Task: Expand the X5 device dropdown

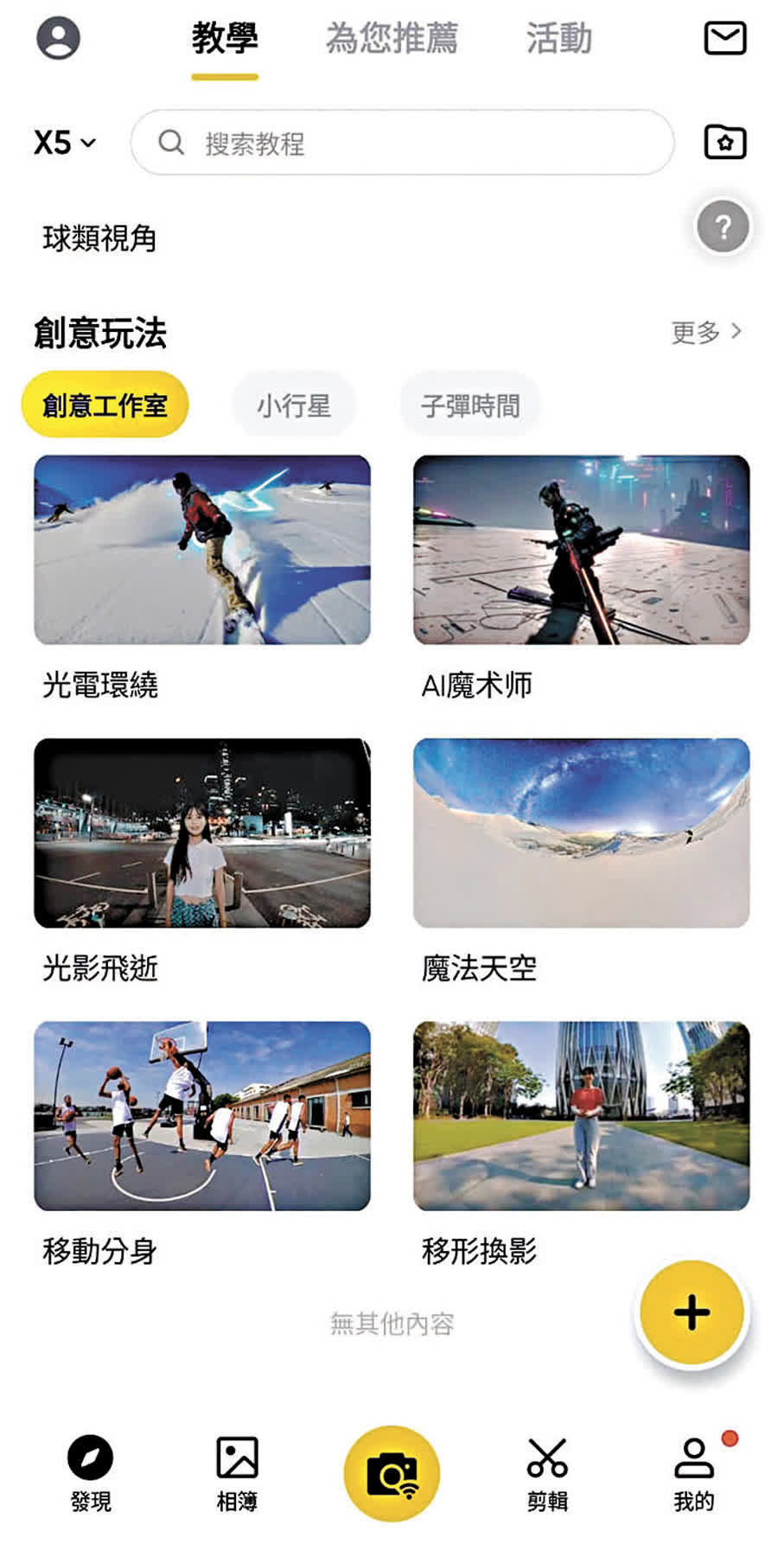Action: point(65,143)
